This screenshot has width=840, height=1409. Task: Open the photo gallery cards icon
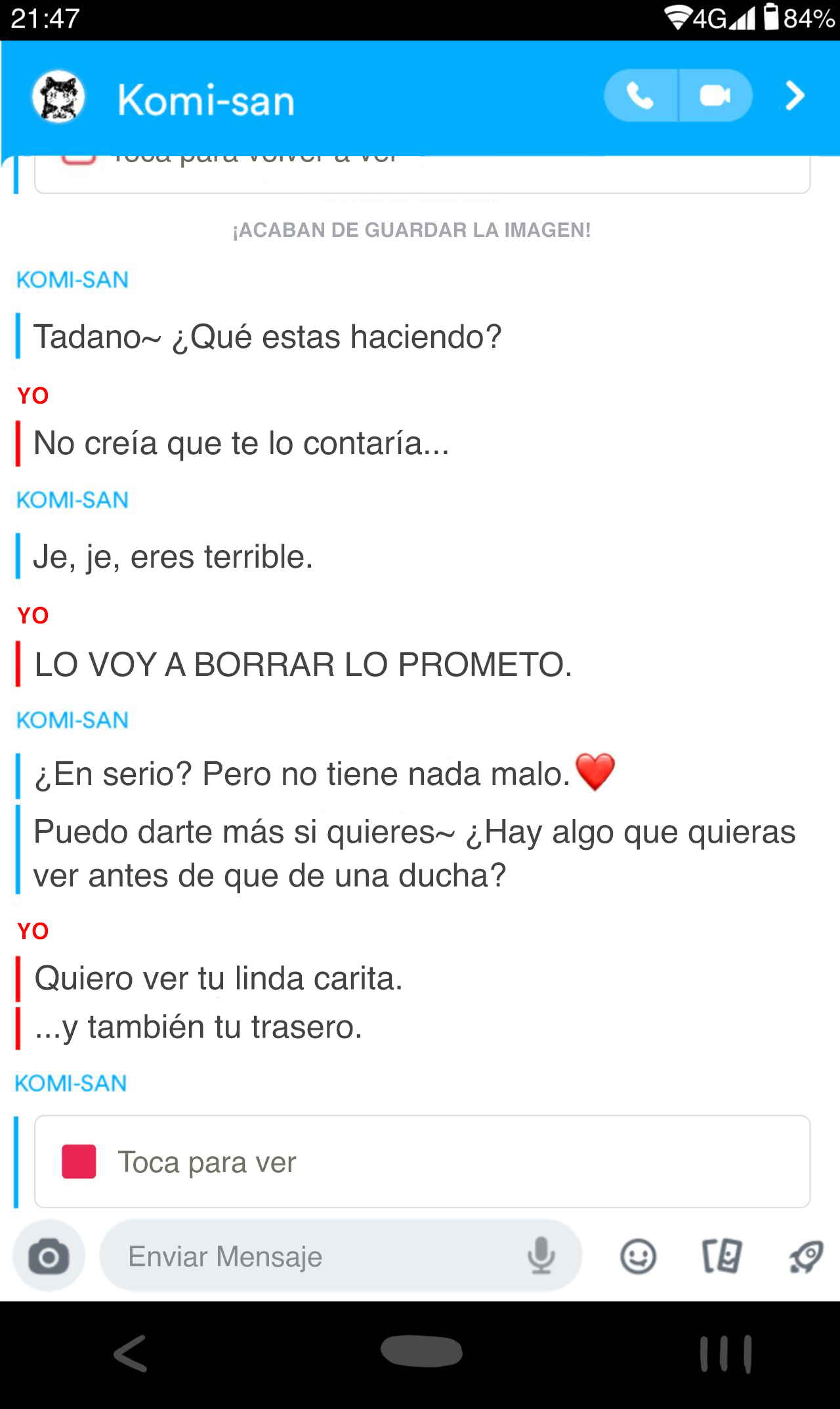(x=722, y=1256)
